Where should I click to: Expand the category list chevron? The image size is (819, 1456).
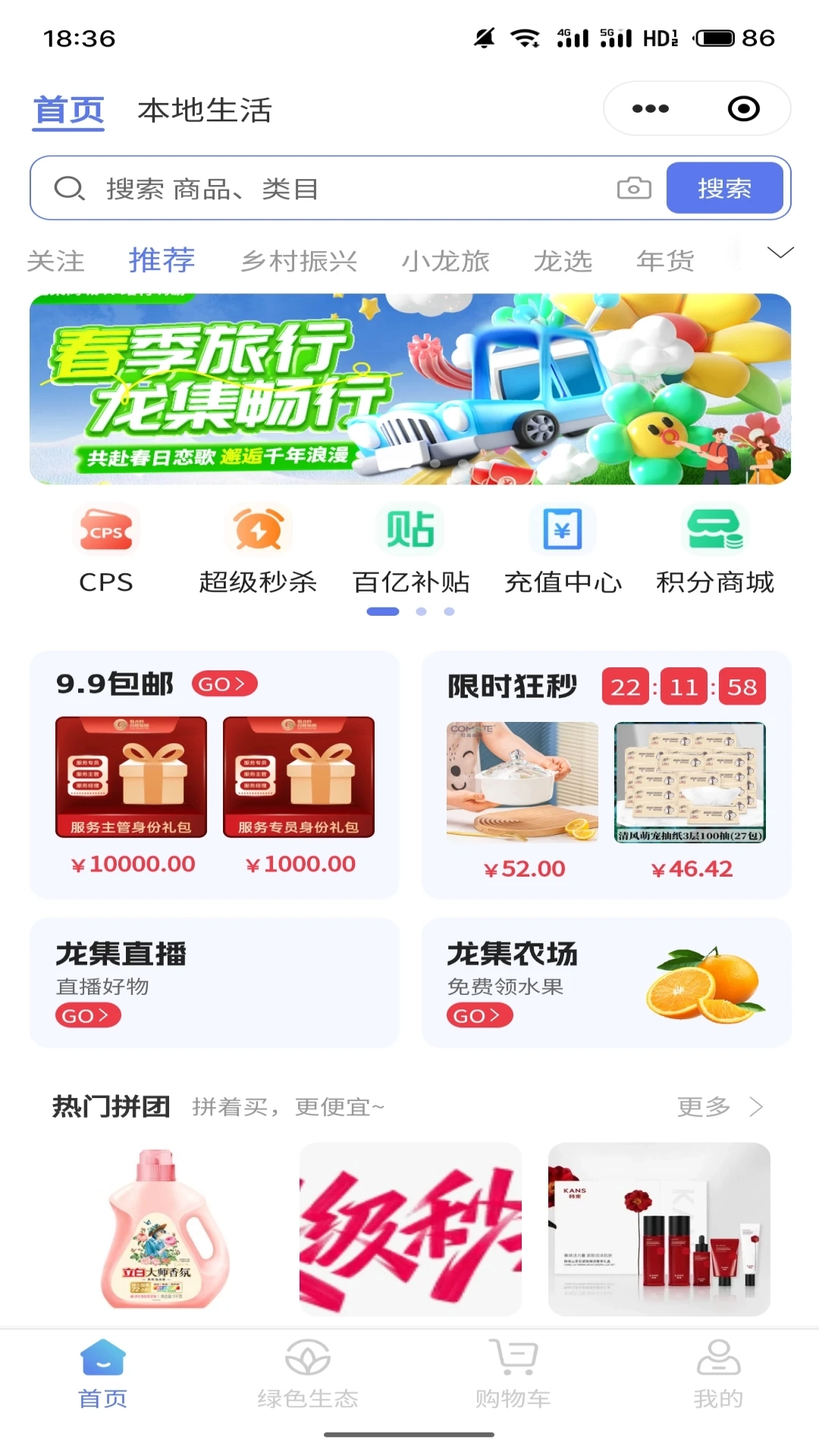tap(780, 253)
